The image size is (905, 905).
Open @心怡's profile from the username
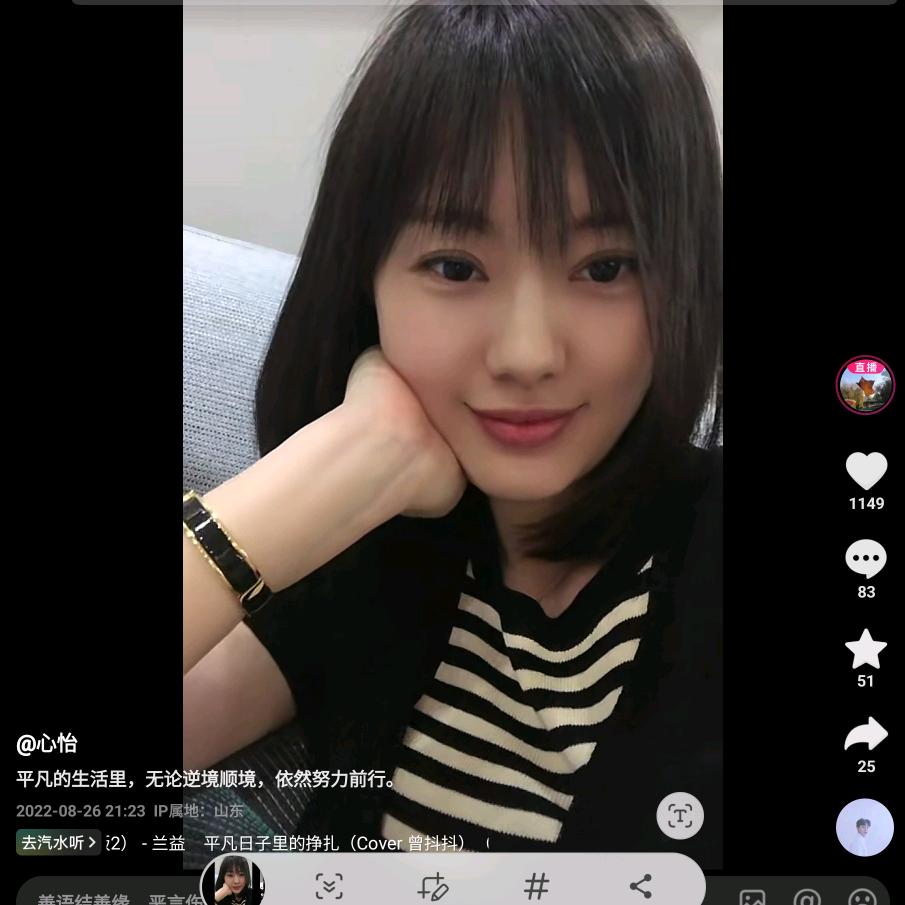(x=47, y=744)
